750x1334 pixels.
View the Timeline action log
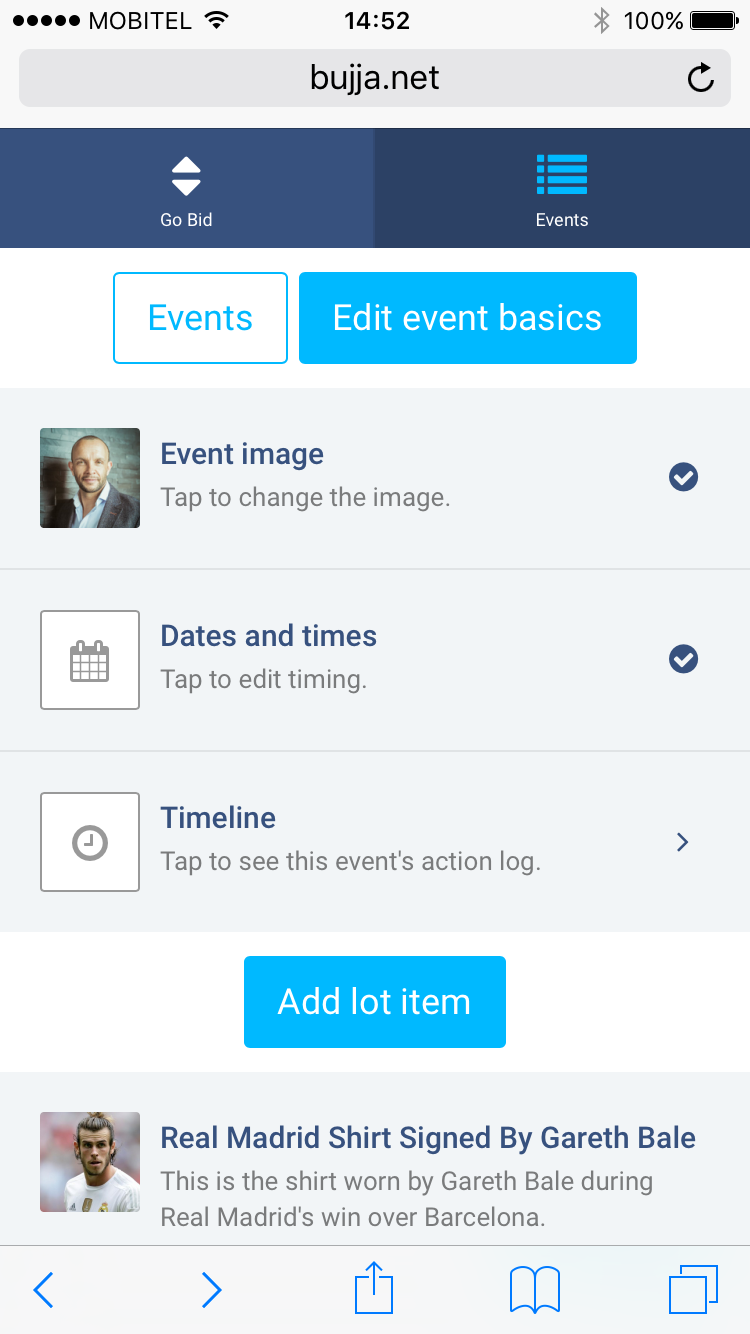tap(375, 842)
